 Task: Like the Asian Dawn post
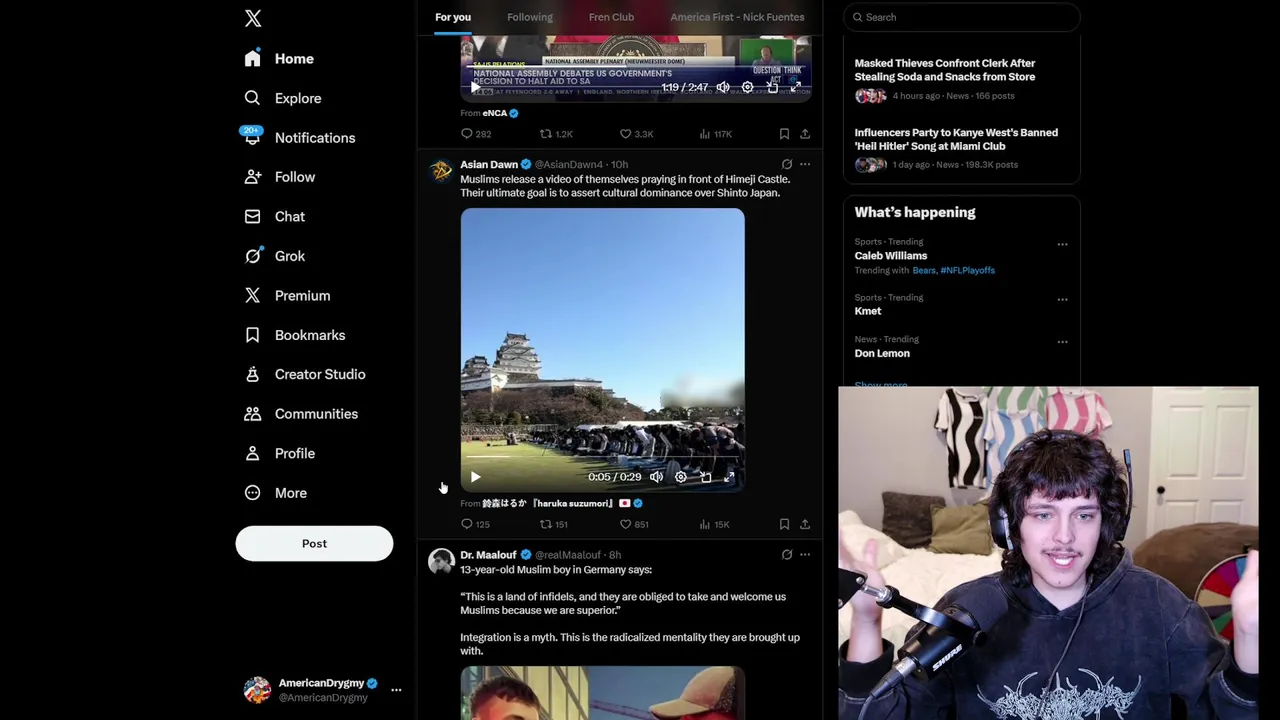click(x=626, y=524)
